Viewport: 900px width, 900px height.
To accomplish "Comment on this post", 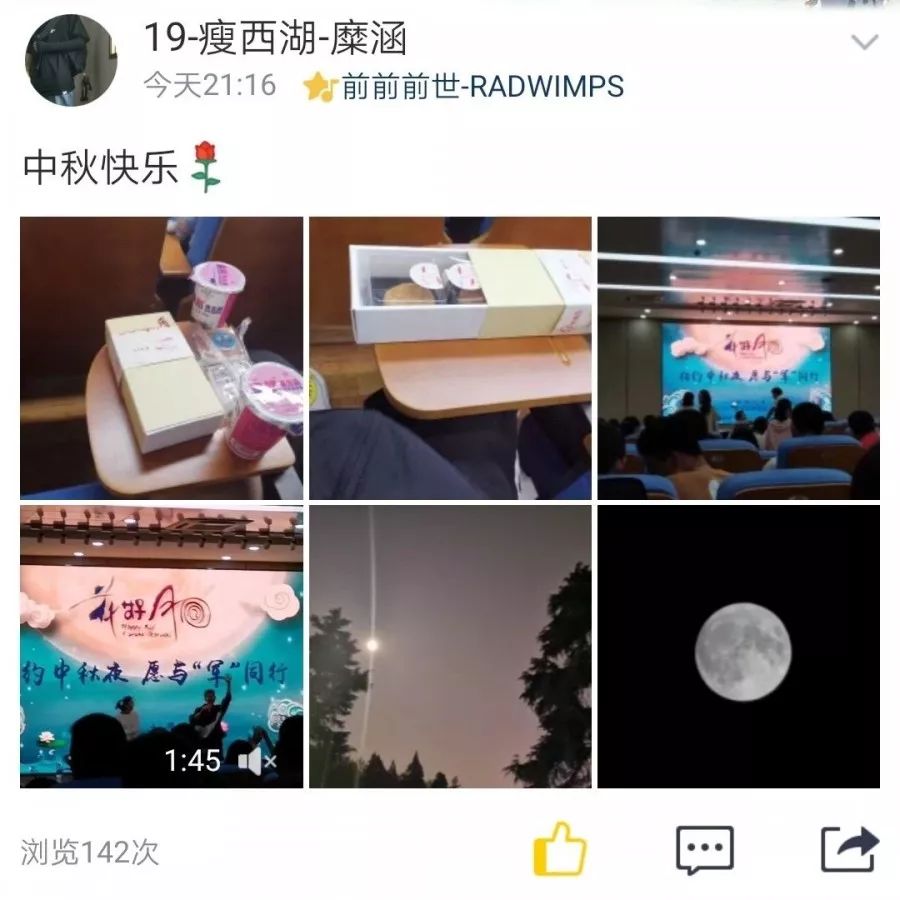I will 704,850.
